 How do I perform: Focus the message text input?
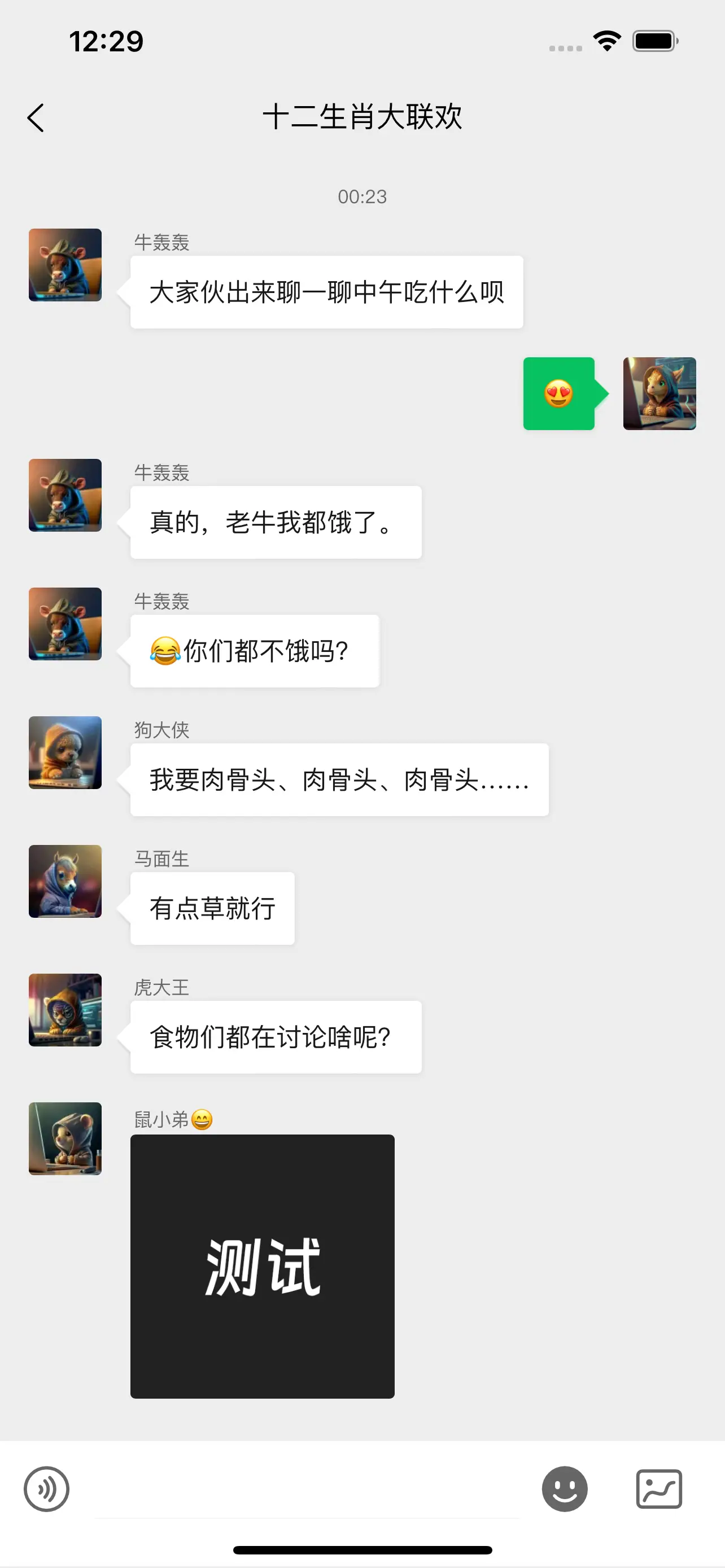(x=304, y=1489)
